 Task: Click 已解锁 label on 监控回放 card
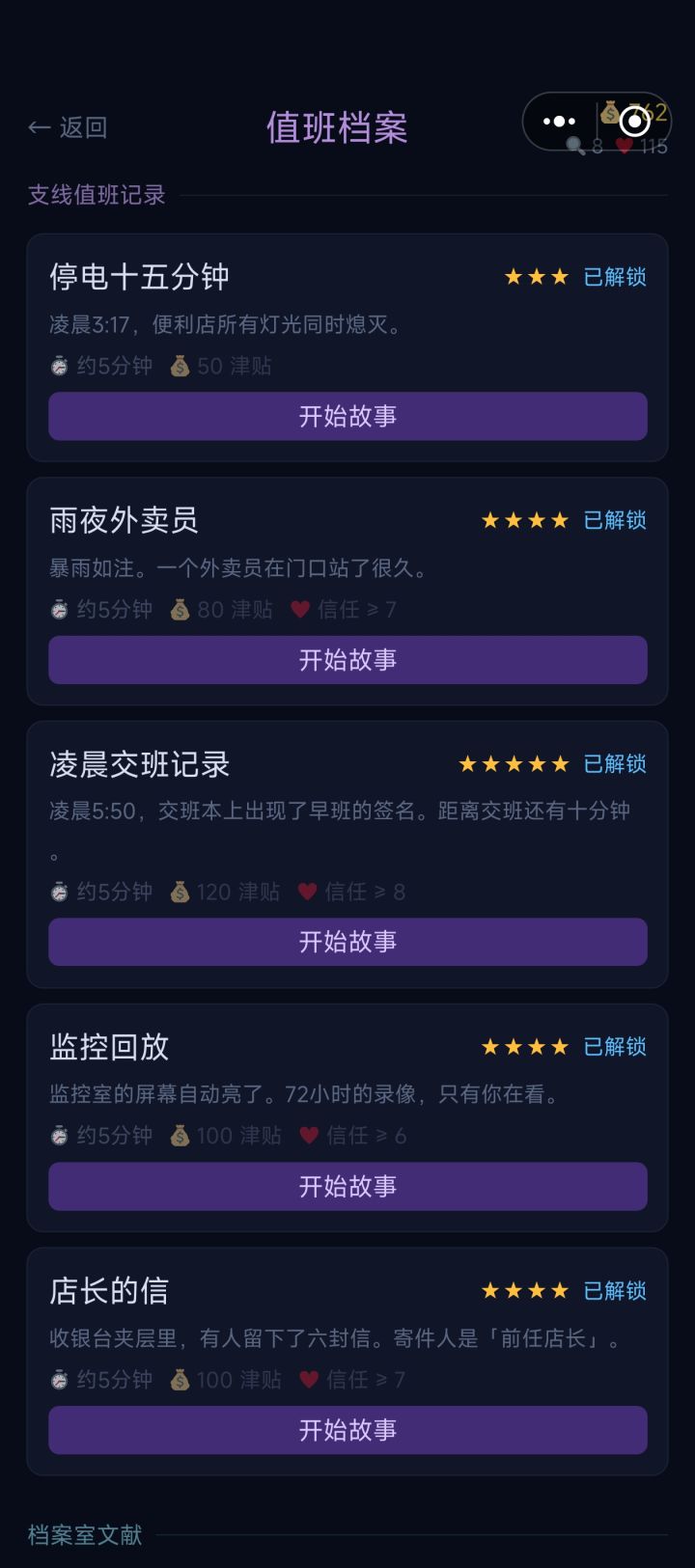coord(615,1046)
